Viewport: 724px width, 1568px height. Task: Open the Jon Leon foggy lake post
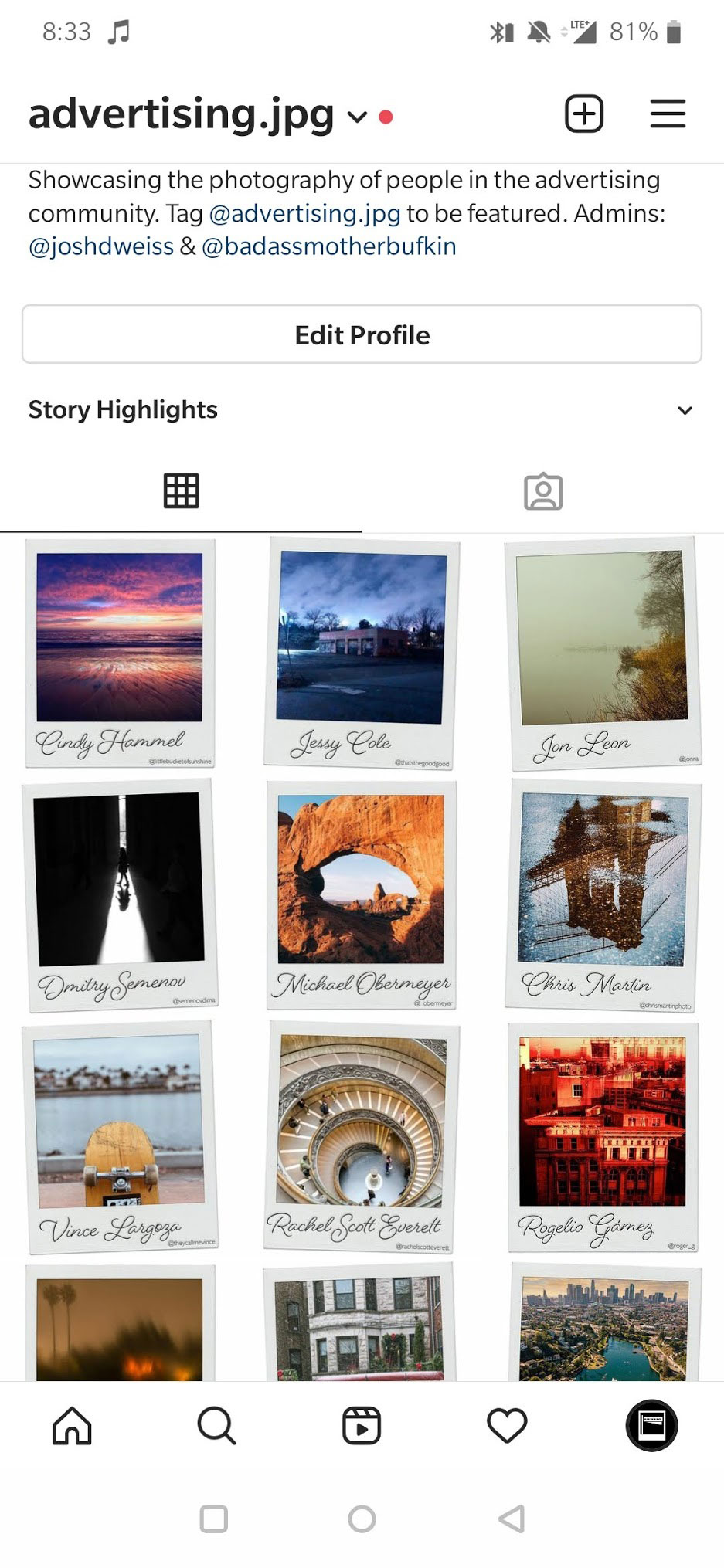pos(604,653)
